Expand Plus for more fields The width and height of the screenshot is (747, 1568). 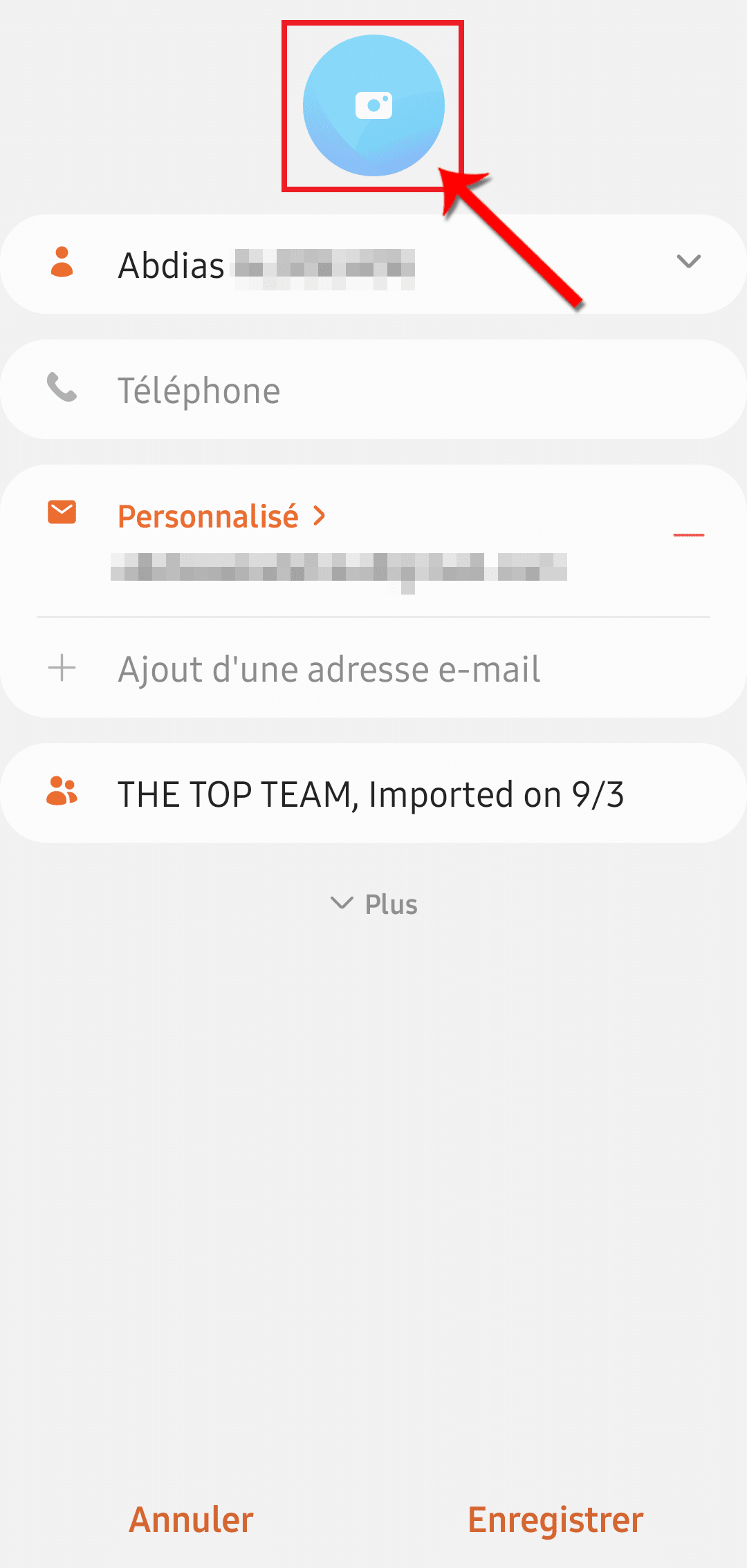374,904
